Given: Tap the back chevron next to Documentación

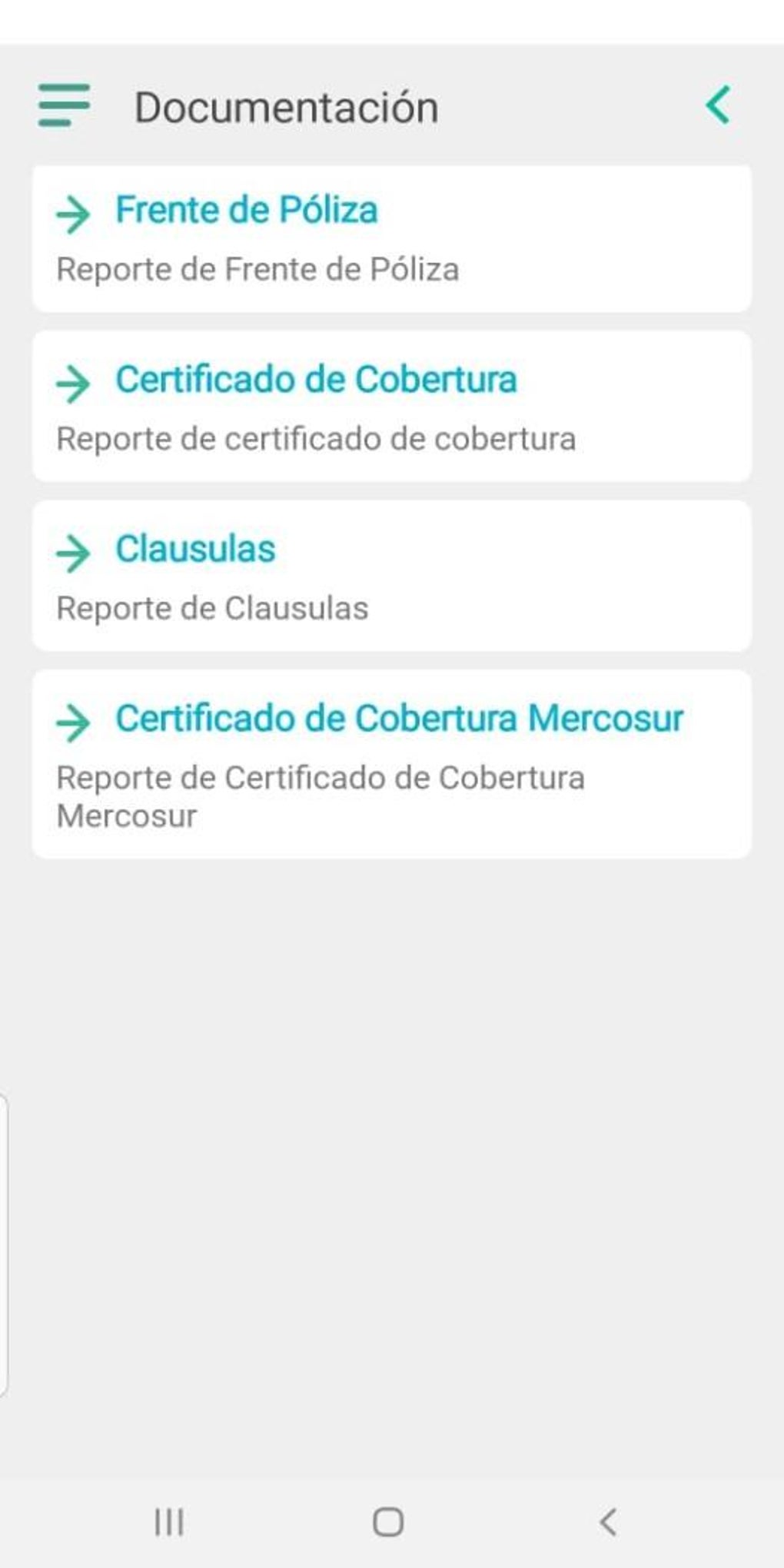Looking at the screenshot, I should [718, 107].
